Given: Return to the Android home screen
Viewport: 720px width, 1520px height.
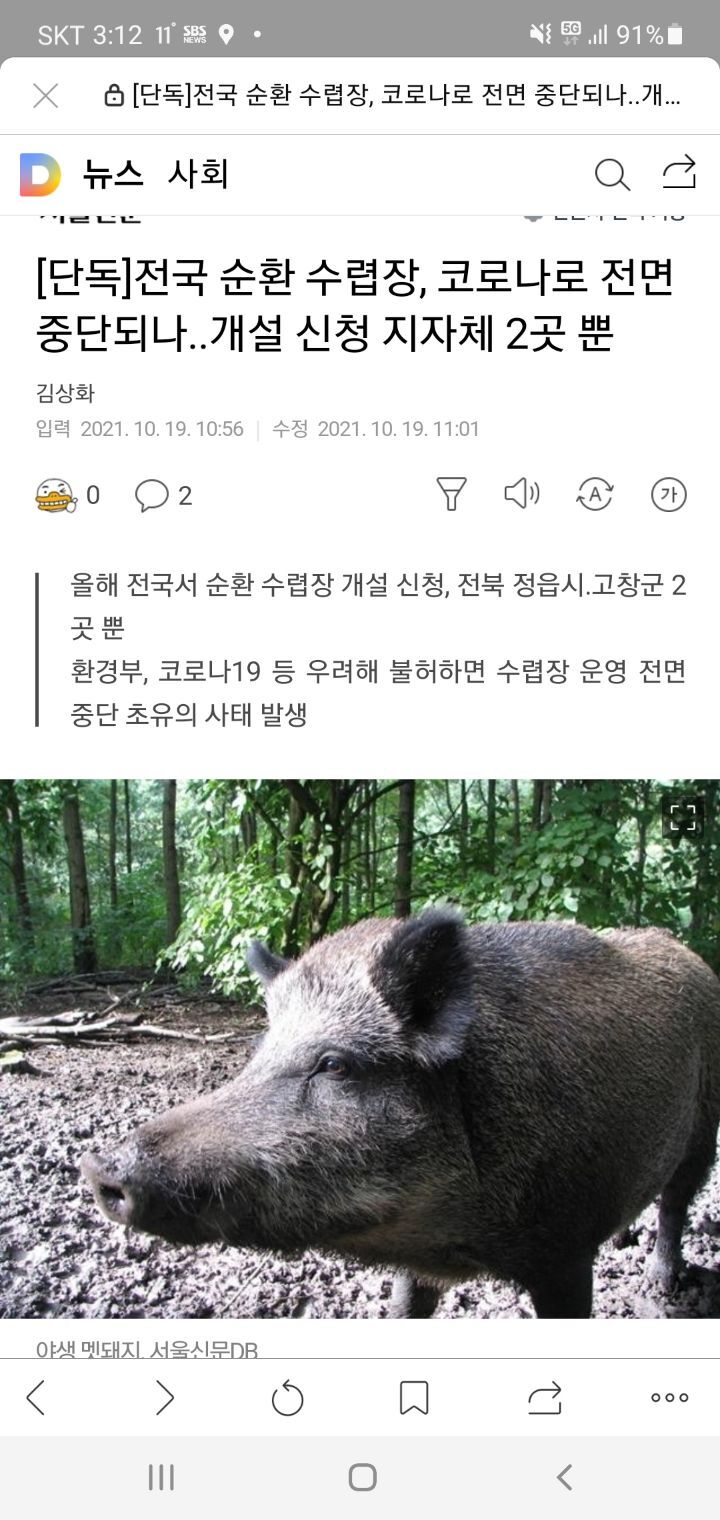Looking at the screenshot, I should point(362,1477).
